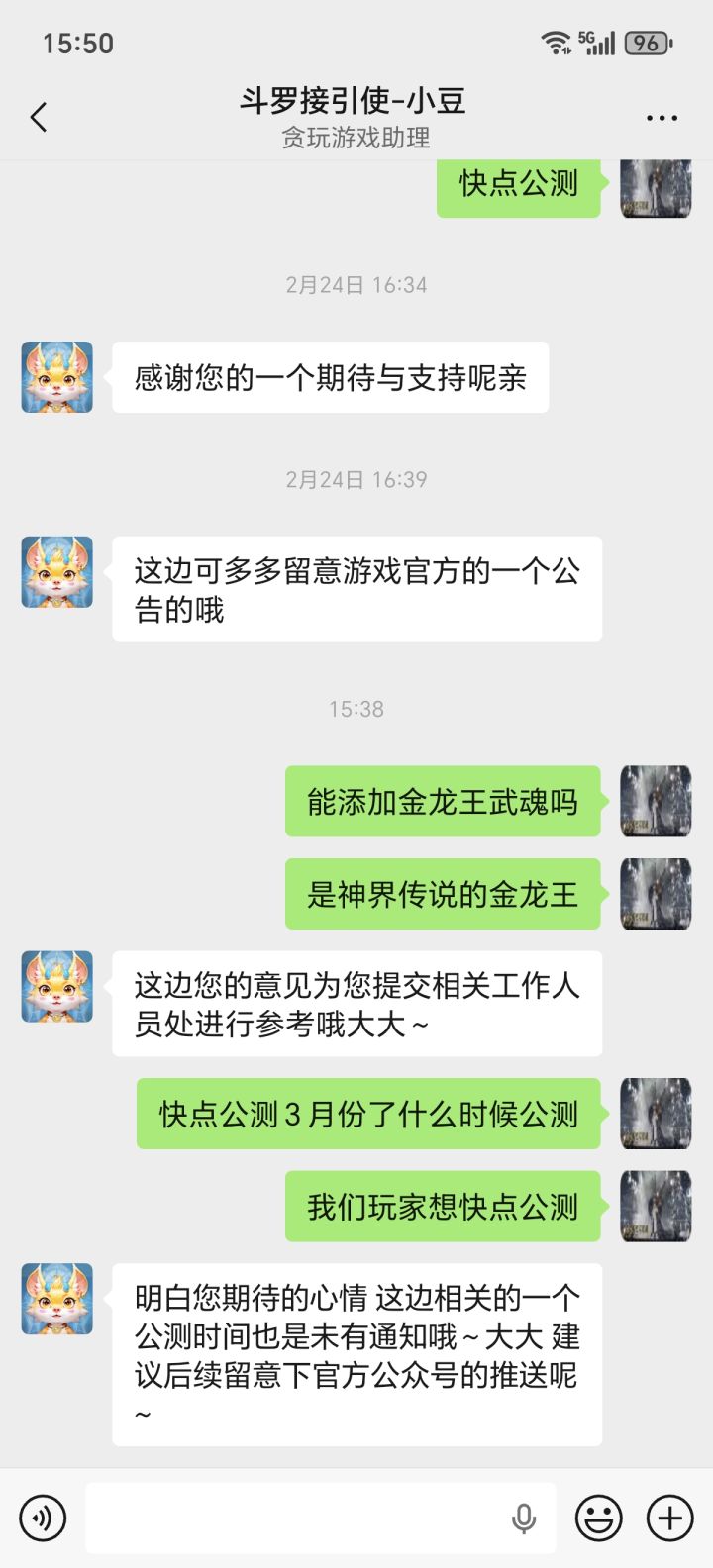Tap the date label 2月24日 16:34
Viewport: 713px width, 1568px height.
[x=356, y=284]
